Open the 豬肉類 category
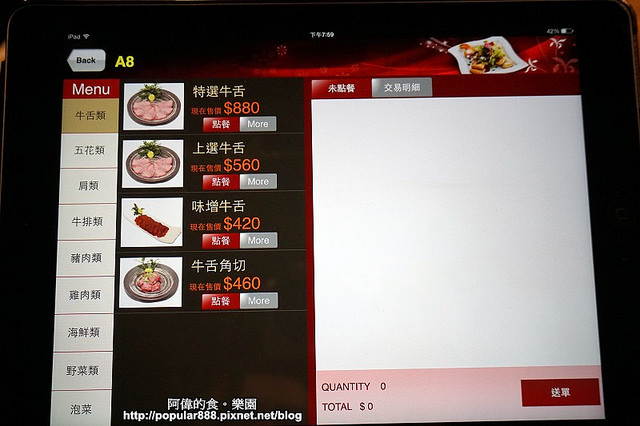Image resolution: width=640 pixels, height=426 pixels. [x=88, y=257]
